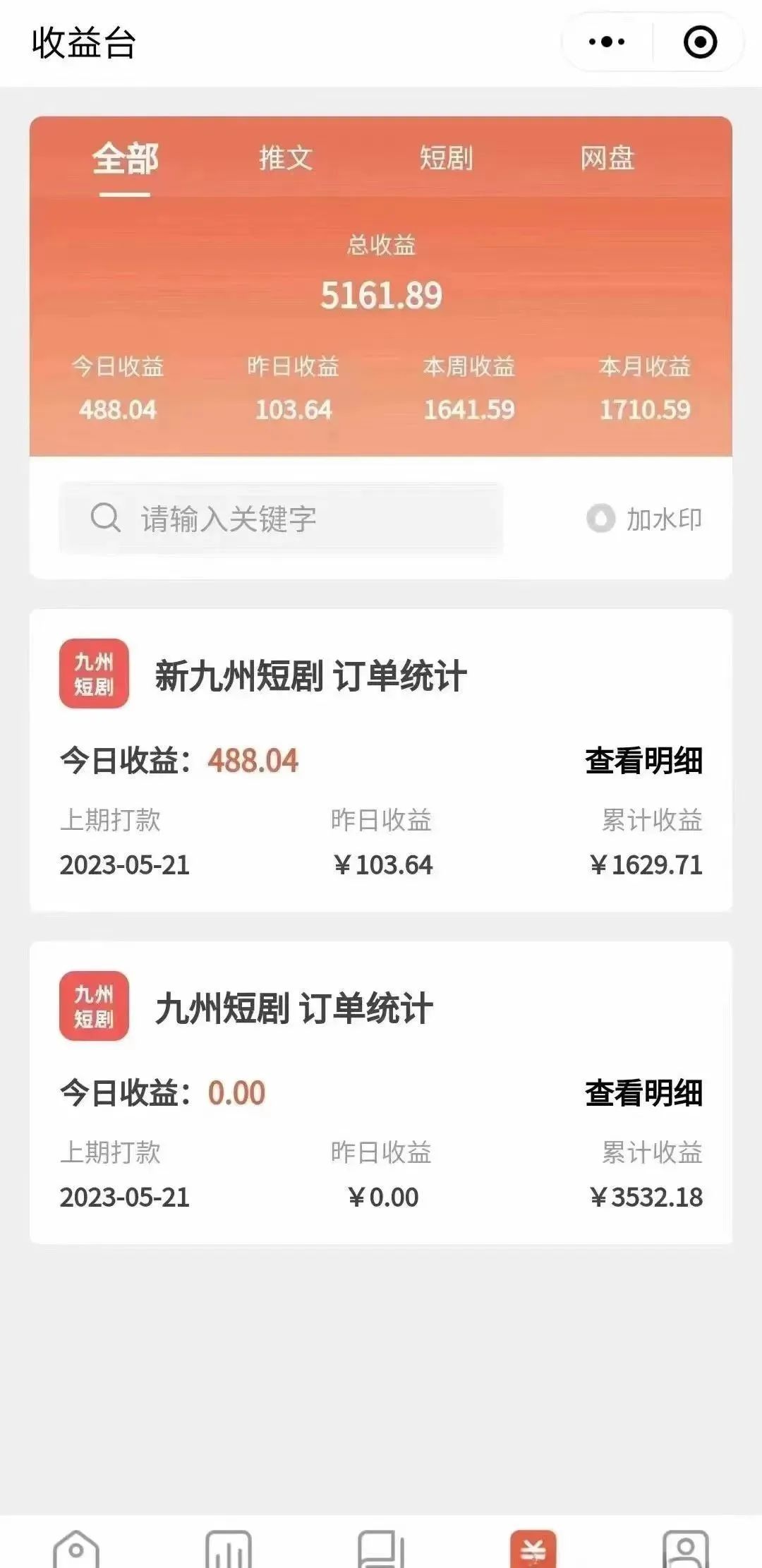View details for 新九州短剧 订单统计
762x1568 pixels.
[x=643, y=761]
